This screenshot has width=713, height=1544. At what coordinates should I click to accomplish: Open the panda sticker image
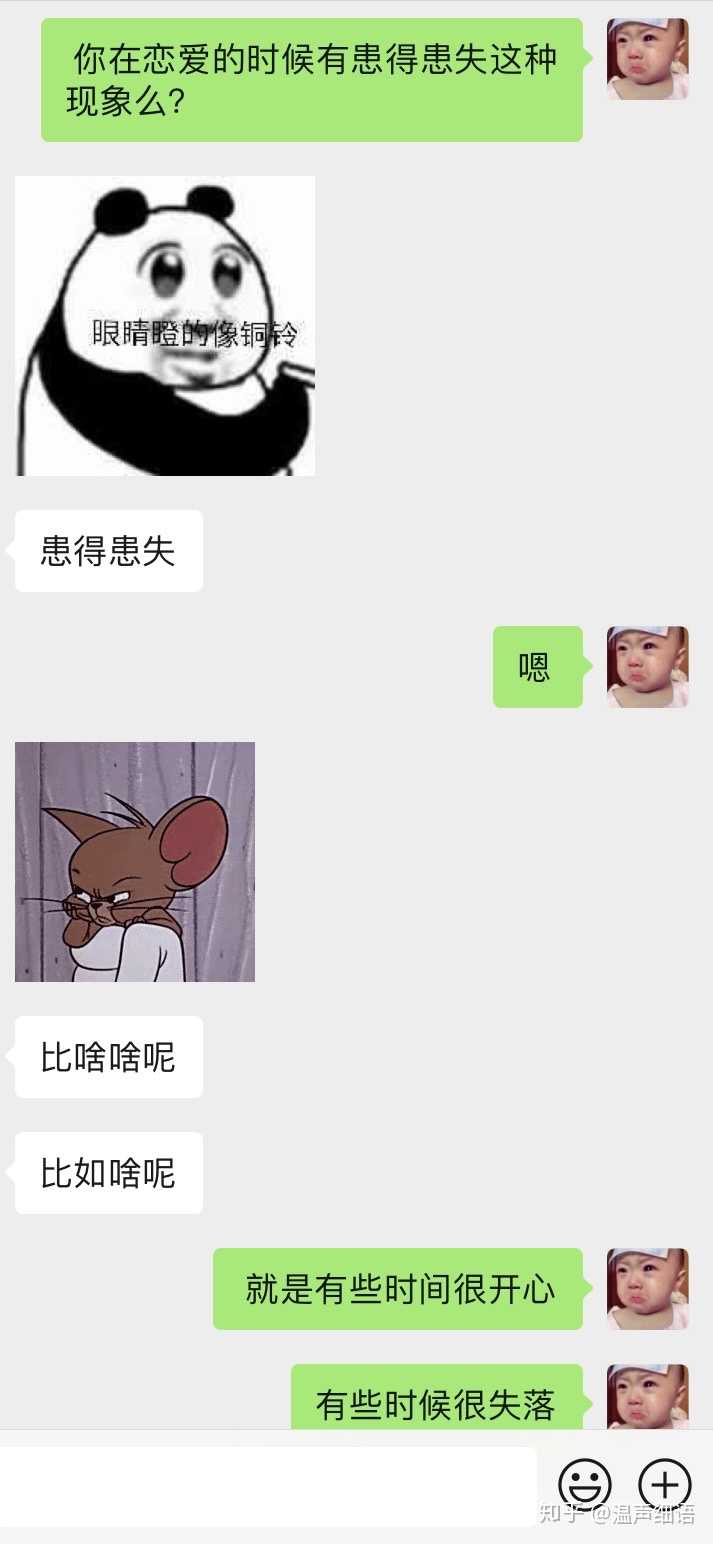coord(165,326)
